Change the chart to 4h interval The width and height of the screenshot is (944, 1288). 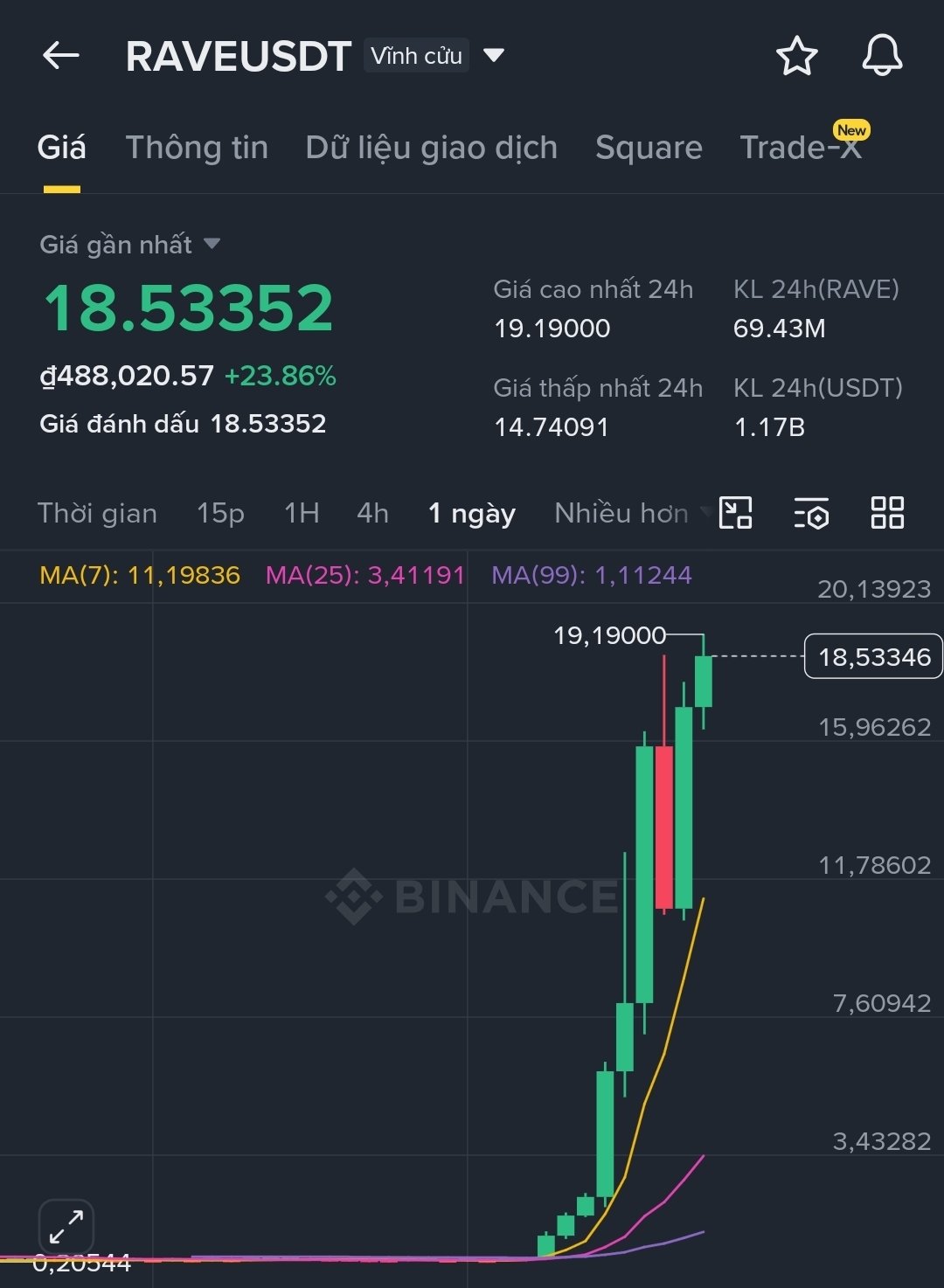click(x=372, y=513)
